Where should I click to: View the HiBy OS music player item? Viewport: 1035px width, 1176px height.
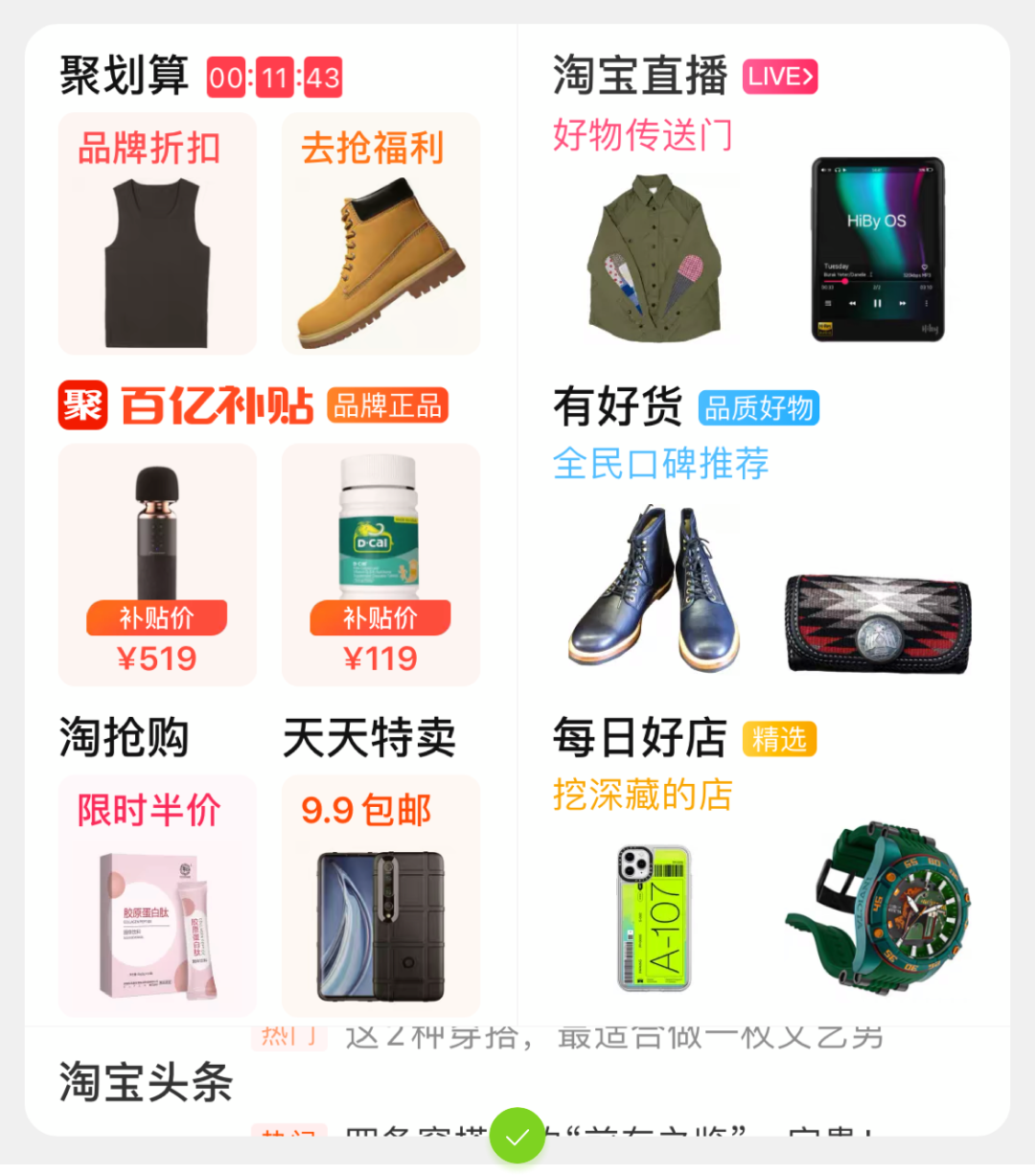(877, 249)
